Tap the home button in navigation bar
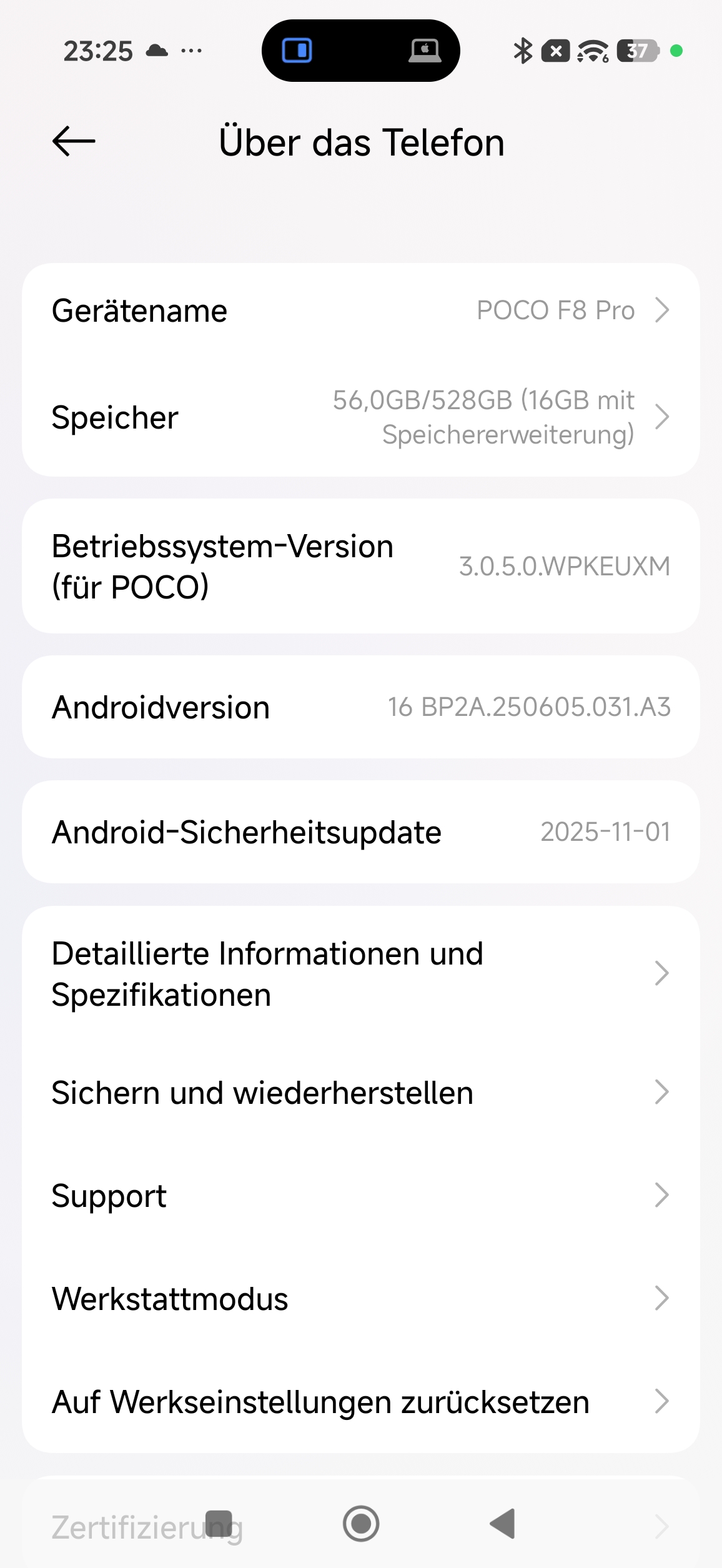722x1568 pixels. coord(361,1524)
